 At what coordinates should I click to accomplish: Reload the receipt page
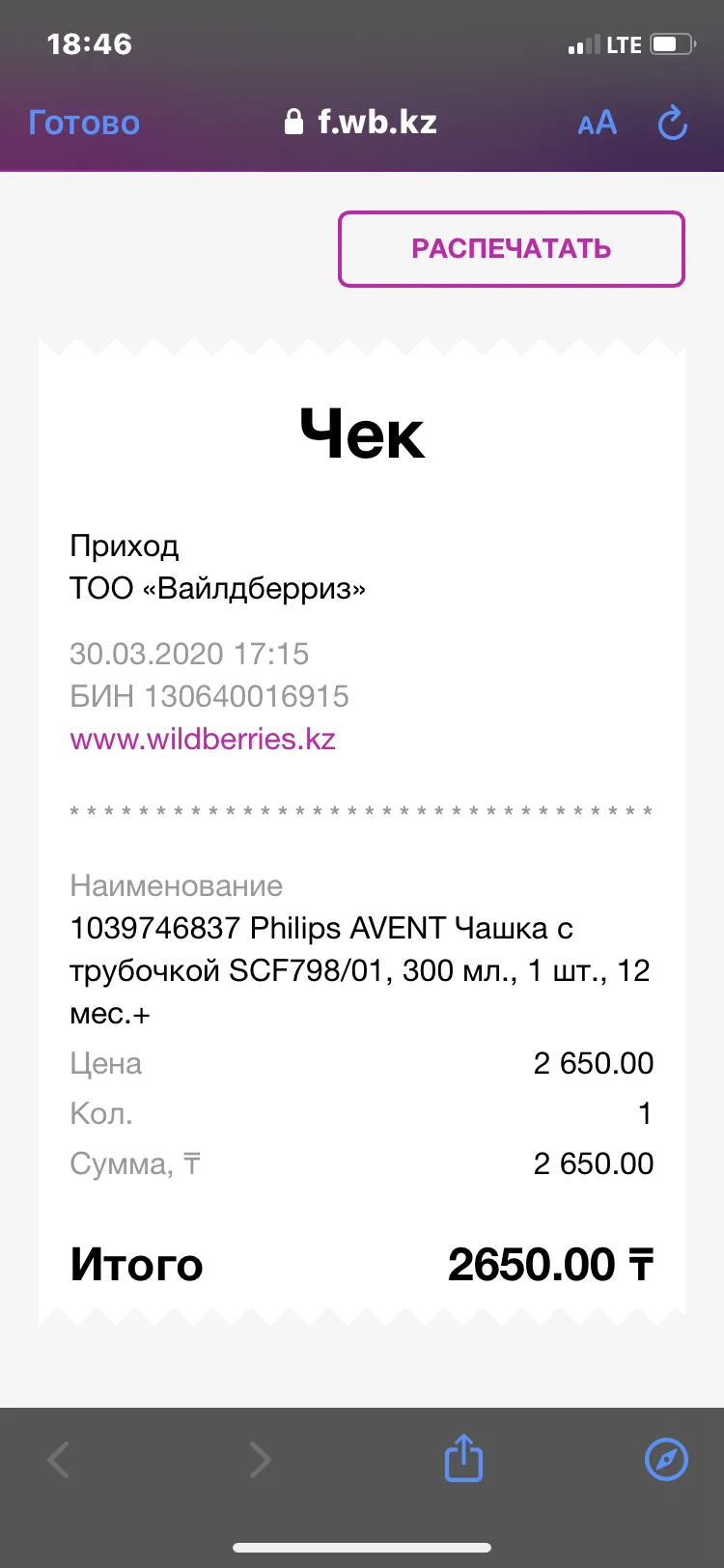tap(672, 123)
